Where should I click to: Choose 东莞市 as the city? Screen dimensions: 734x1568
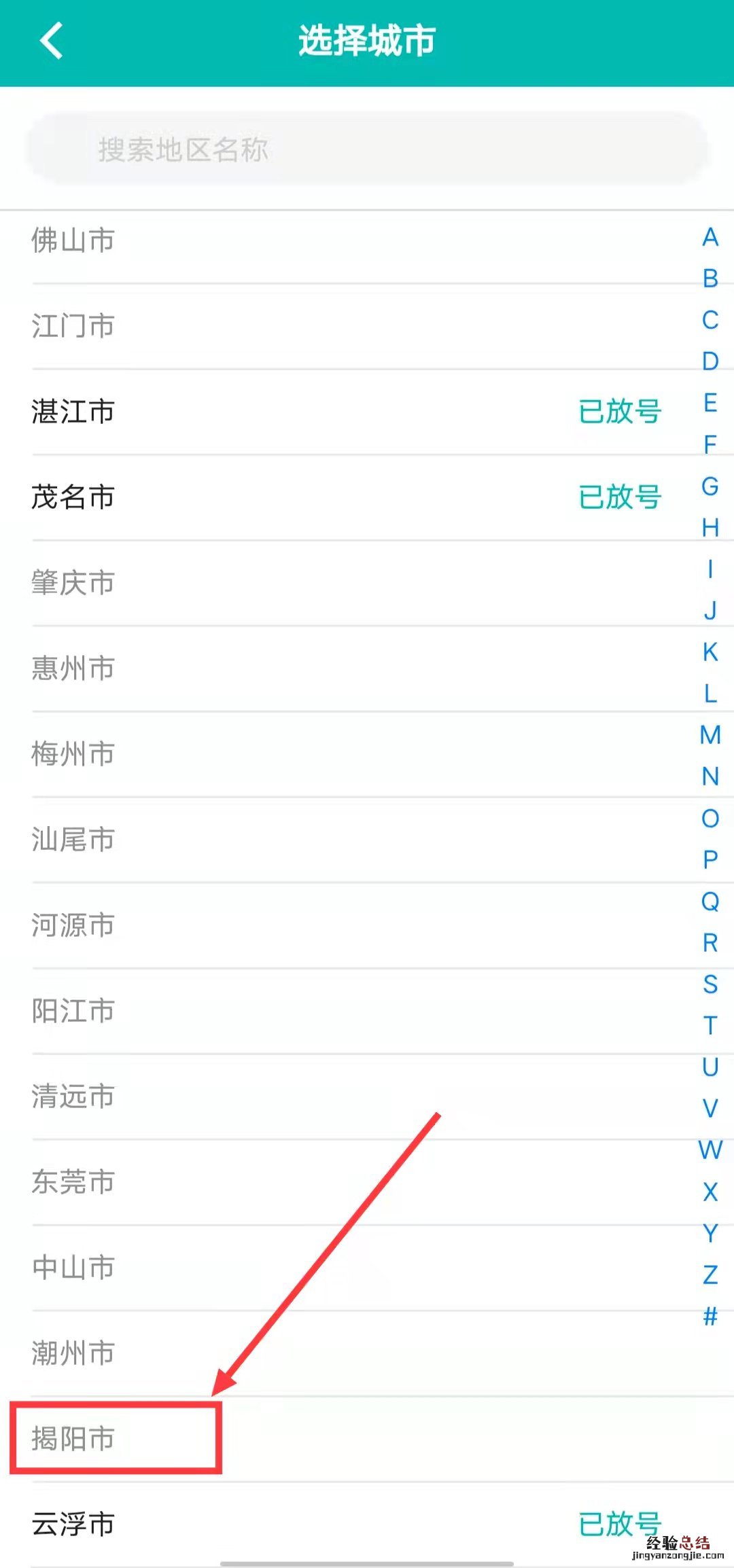point(73,1183)
